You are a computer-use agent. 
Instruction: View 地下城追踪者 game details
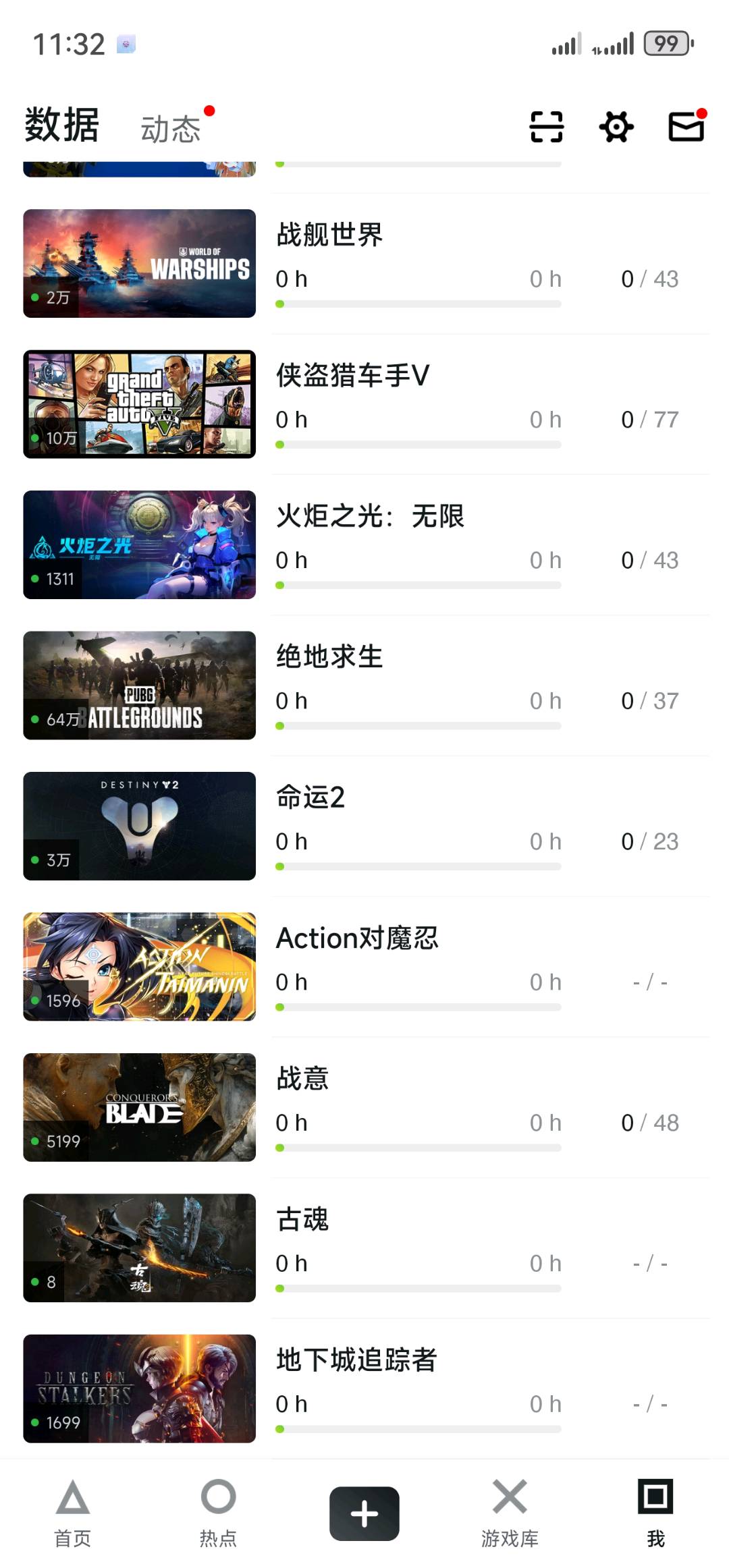(x=356, y=1360)
